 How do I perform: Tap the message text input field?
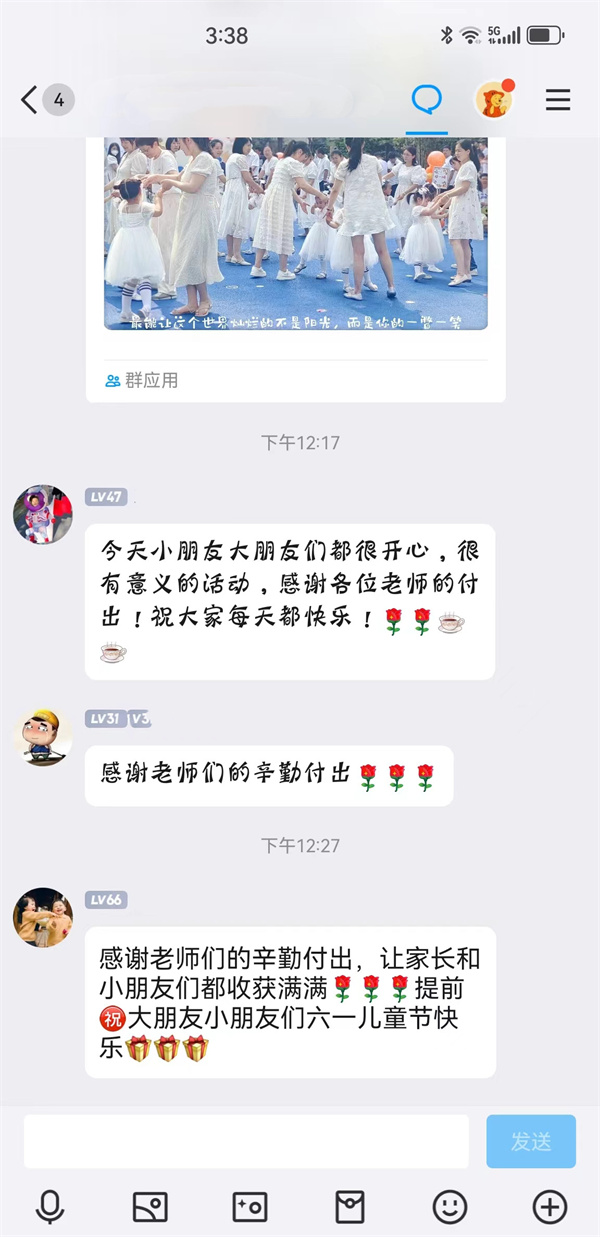click(x=246, y=1141)
